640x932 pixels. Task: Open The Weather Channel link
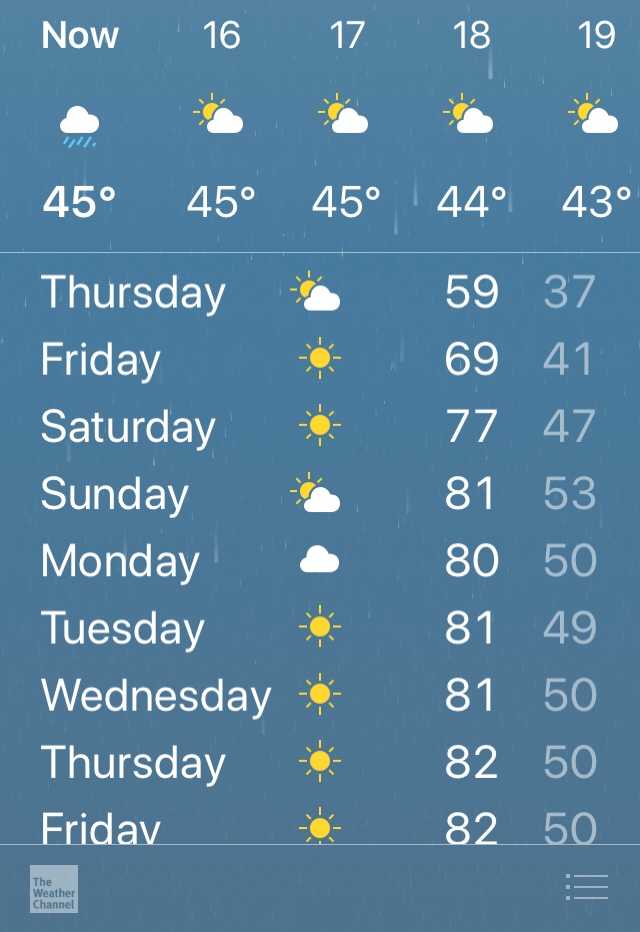coord(53,889)
